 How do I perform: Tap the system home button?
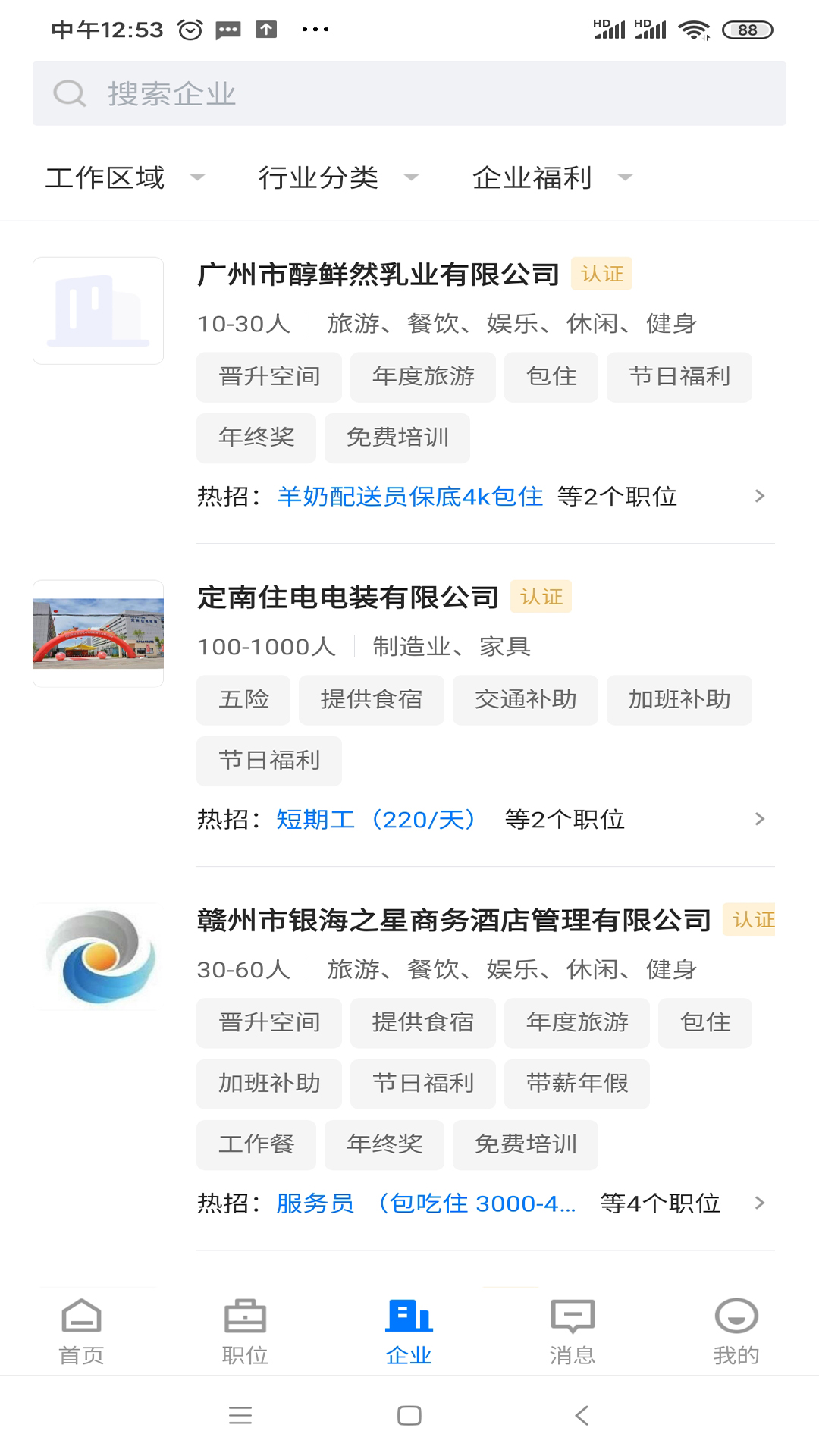coord(409,1415)
